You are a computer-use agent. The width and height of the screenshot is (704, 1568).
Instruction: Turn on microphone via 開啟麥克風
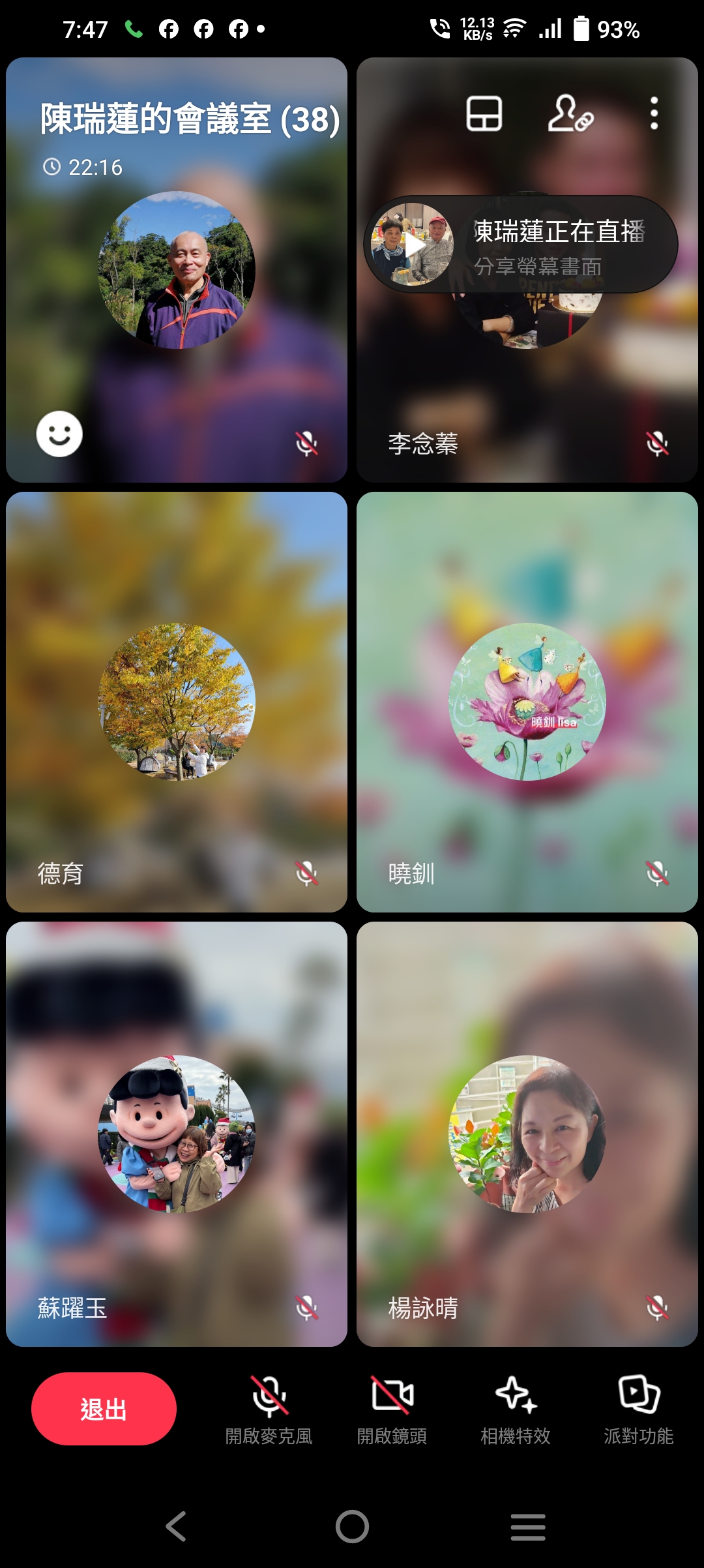[x=269, y=1409]
